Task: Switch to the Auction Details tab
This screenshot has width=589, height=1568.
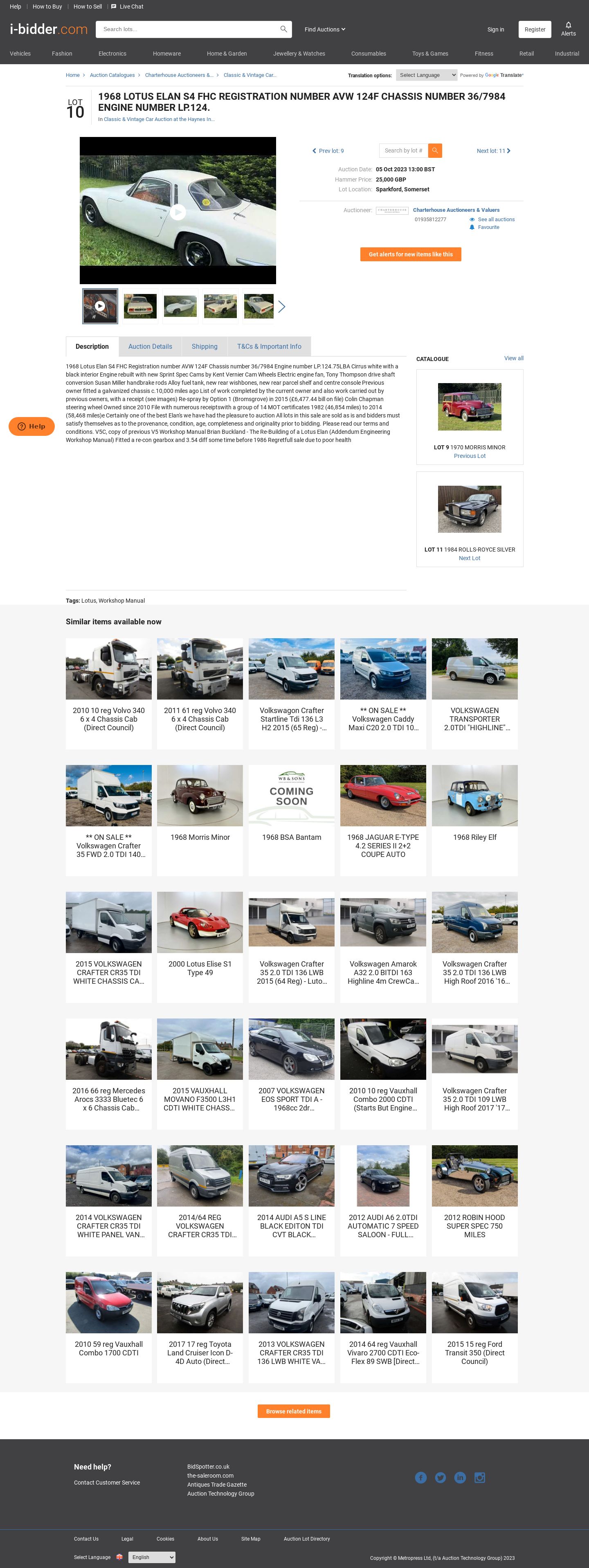Action: (150, 346)
